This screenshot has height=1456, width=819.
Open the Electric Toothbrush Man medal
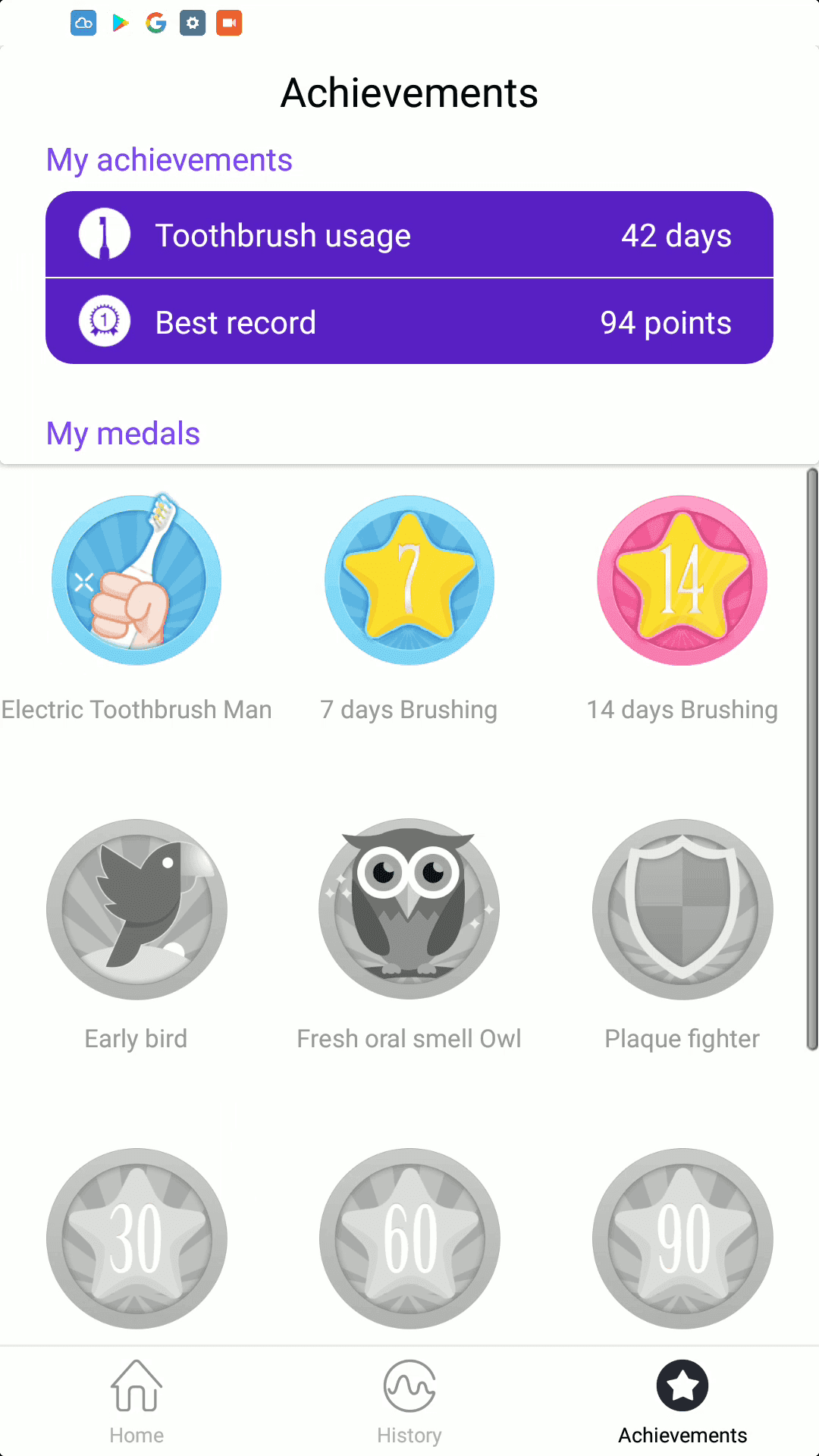pyautogui.click(x=136, y=581)
